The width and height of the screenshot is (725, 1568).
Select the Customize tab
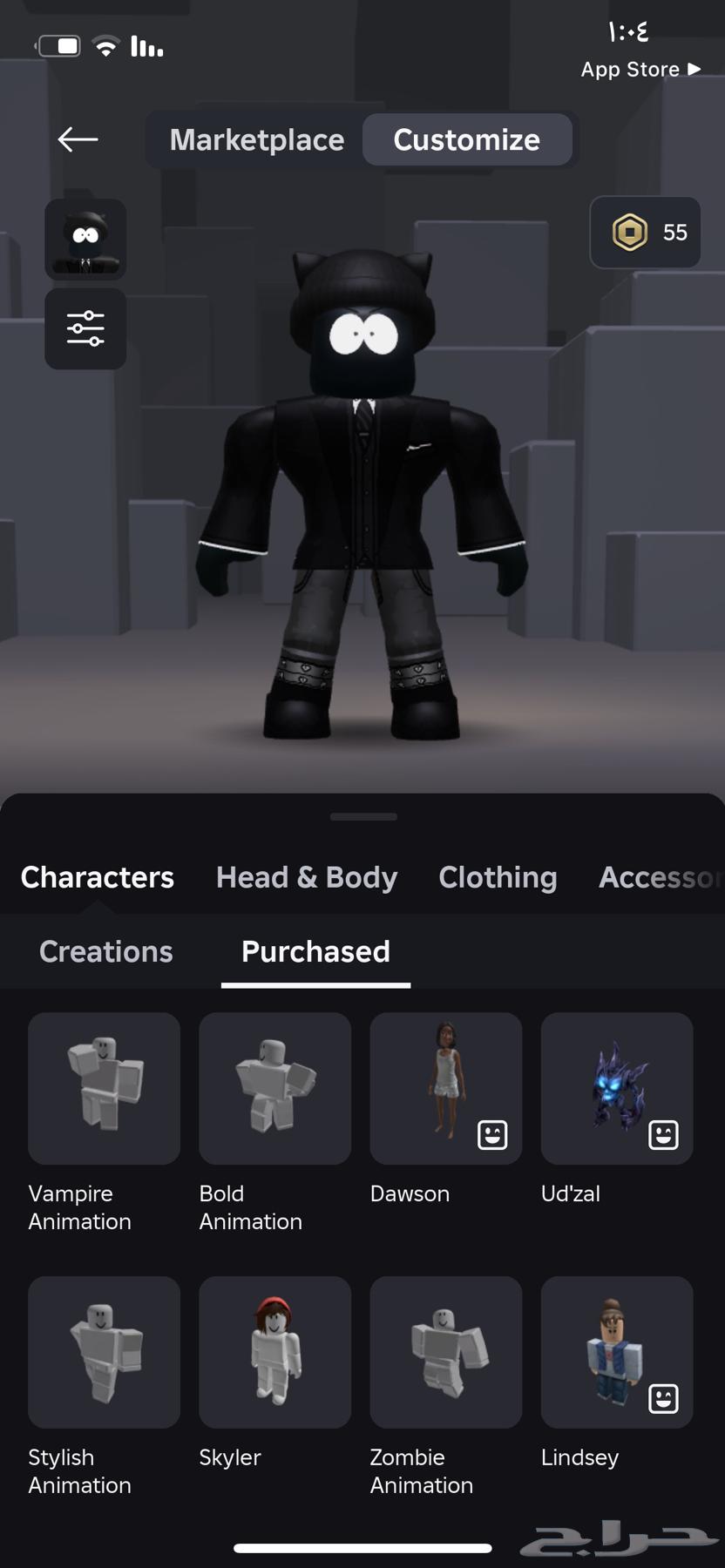pos(466,139)
